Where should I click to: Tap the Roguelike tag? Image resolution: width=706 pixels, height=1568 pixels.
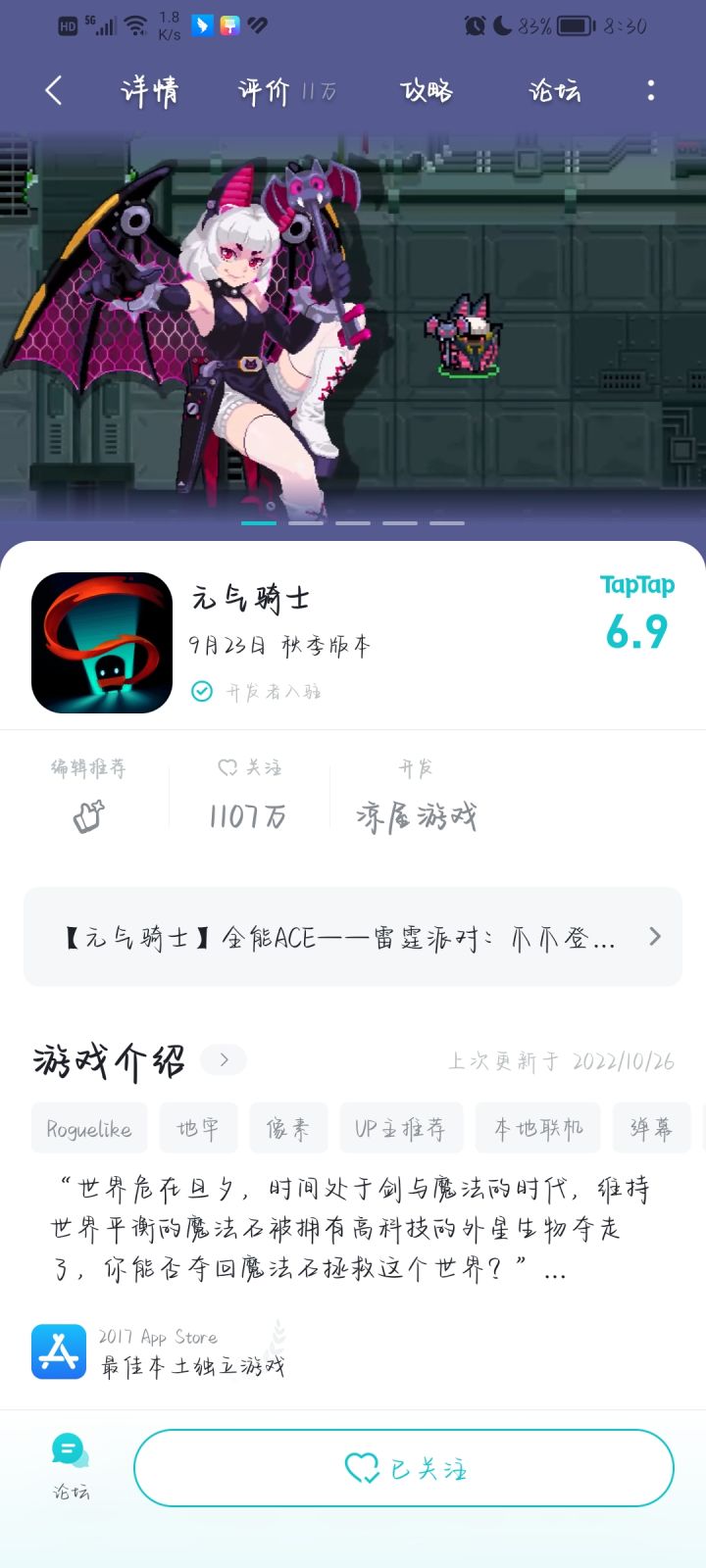(x=89, y=1128)
